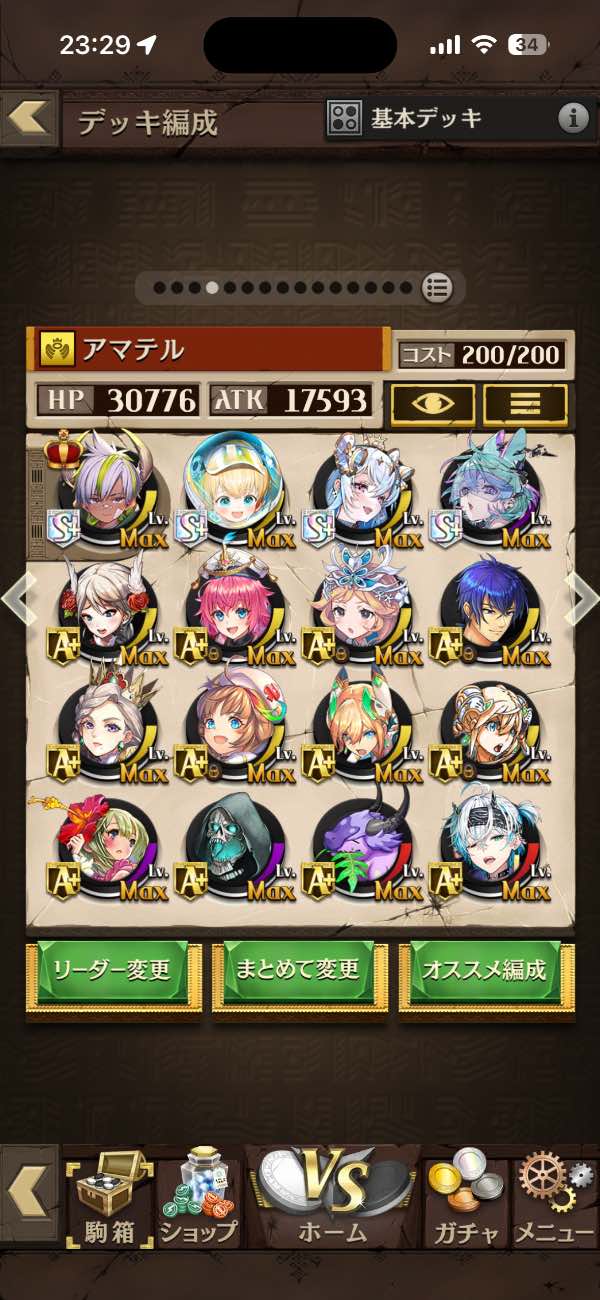
Task: Tap the bottom-left back arrow
Action: [28, 1193]
